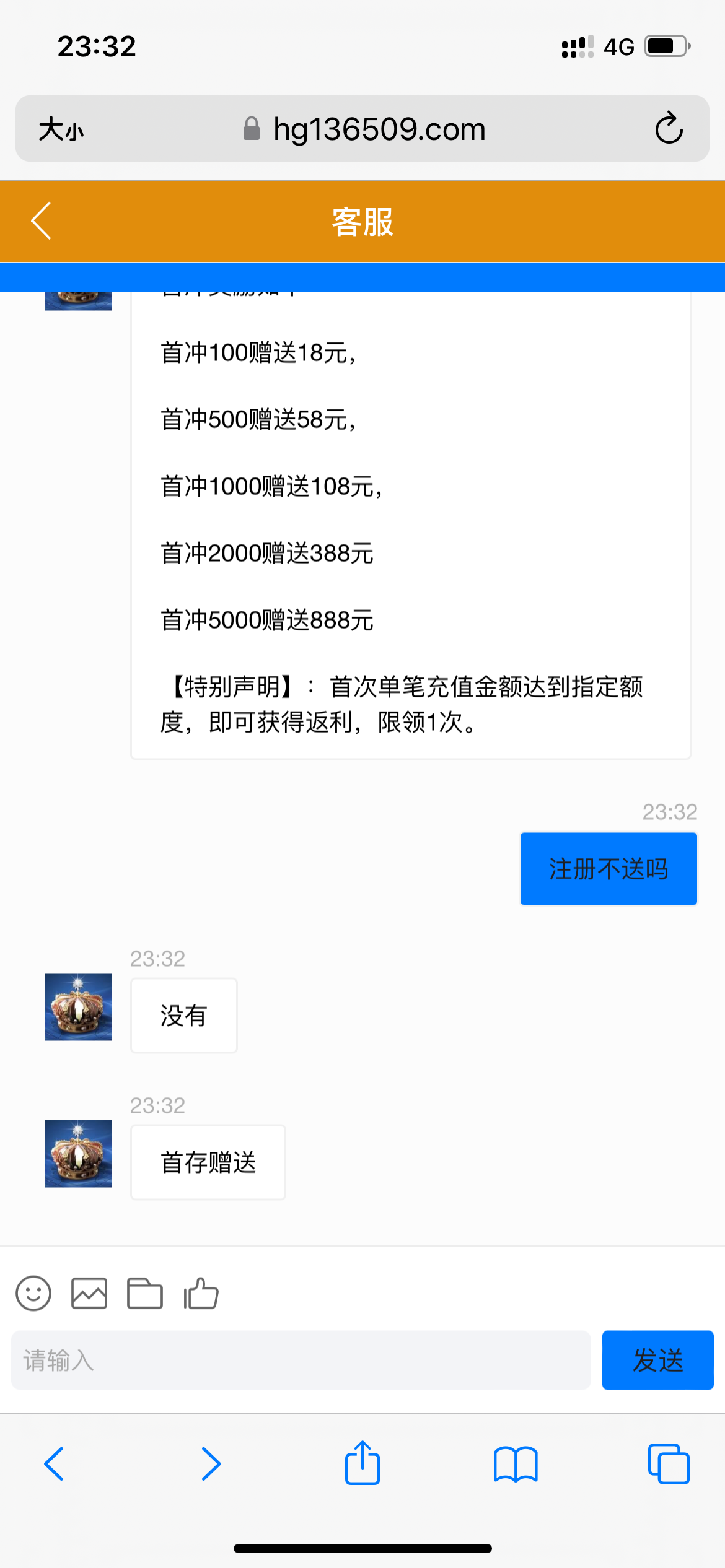This screenshot has width=725, height=1568.
Task: Share this page from Safari toolbar
Action: 362,1463
